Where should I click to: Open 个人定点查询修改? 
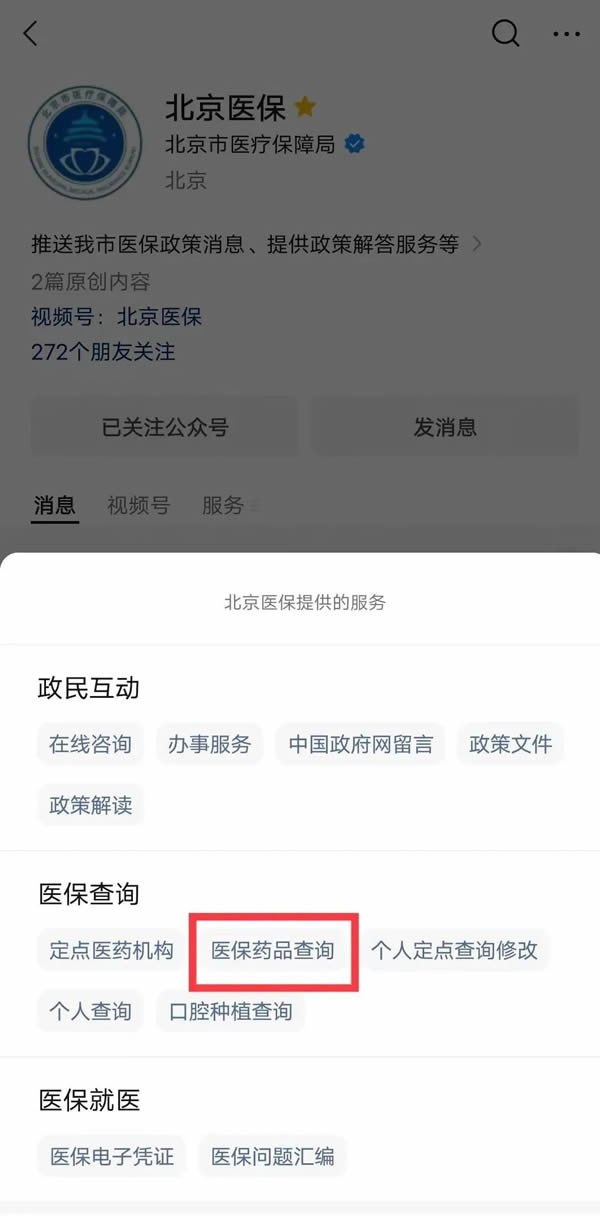455,950
